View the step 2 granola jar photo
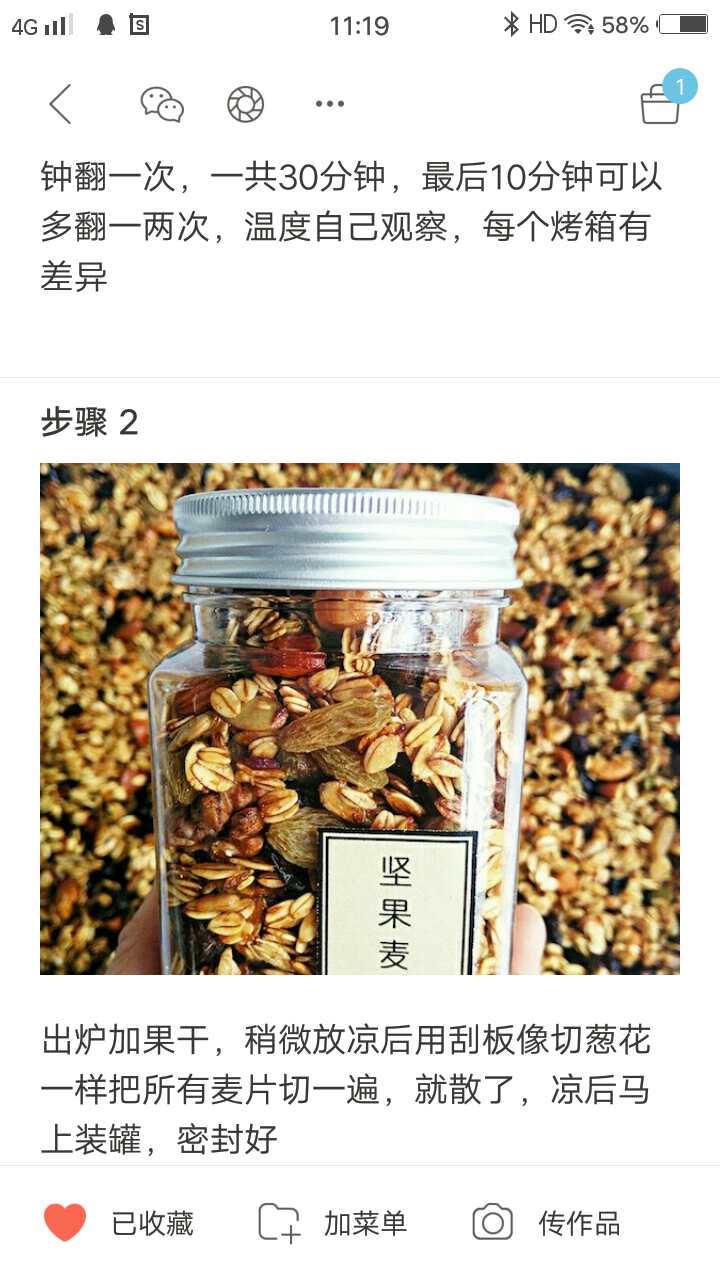 tap(360, 718)
